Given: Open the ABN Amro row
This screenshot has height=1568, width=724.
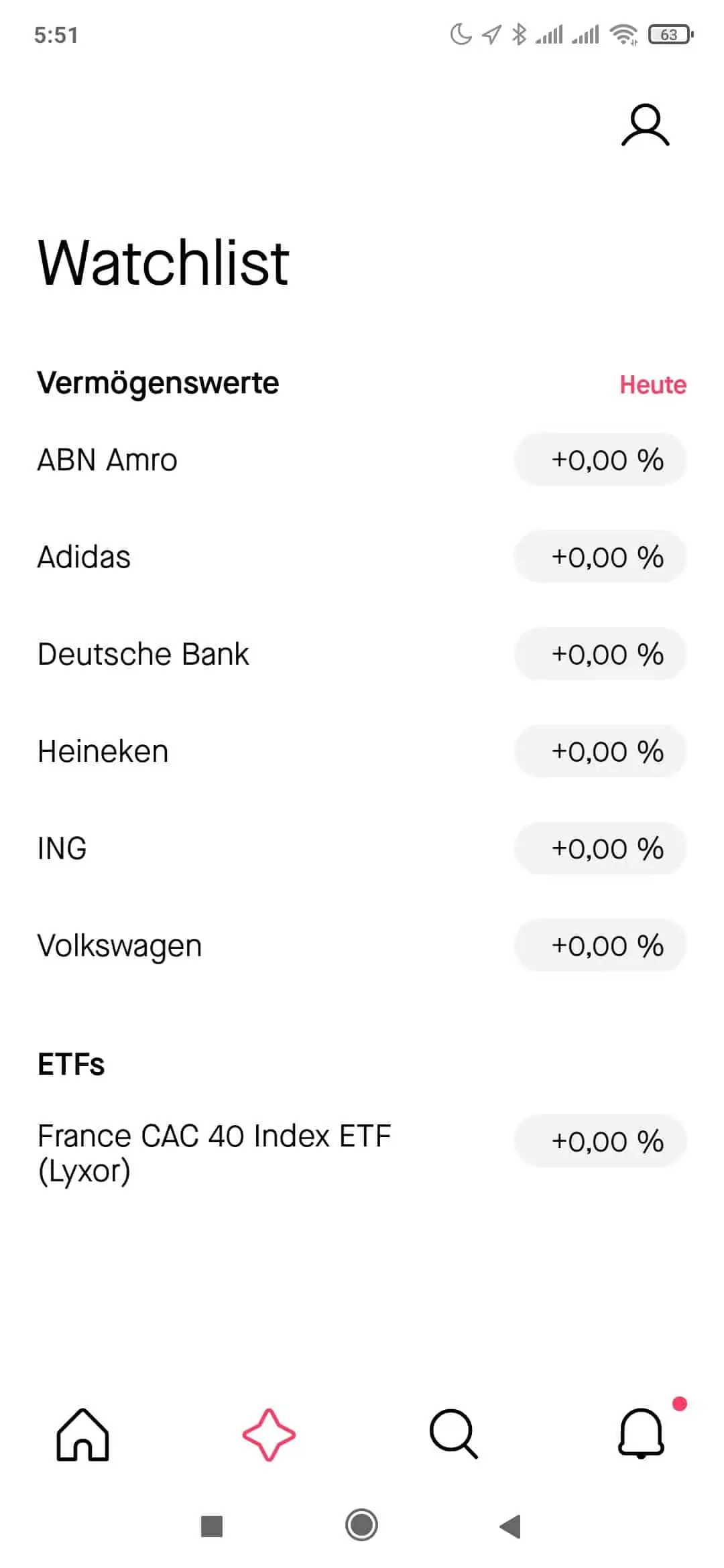Looking at the screenshot, I should coord(362,460).
